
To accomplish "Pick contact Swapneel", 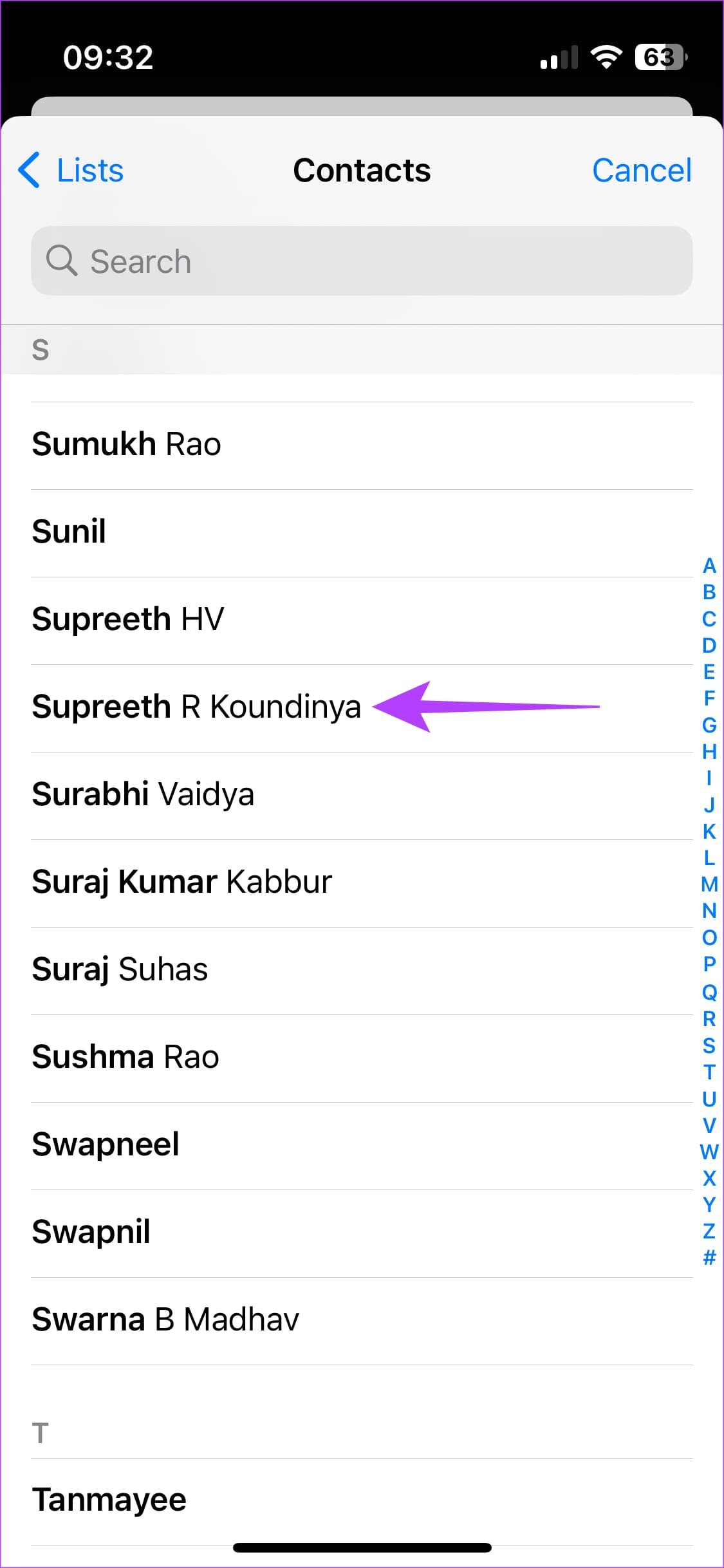I will [x=362, y=1146].
